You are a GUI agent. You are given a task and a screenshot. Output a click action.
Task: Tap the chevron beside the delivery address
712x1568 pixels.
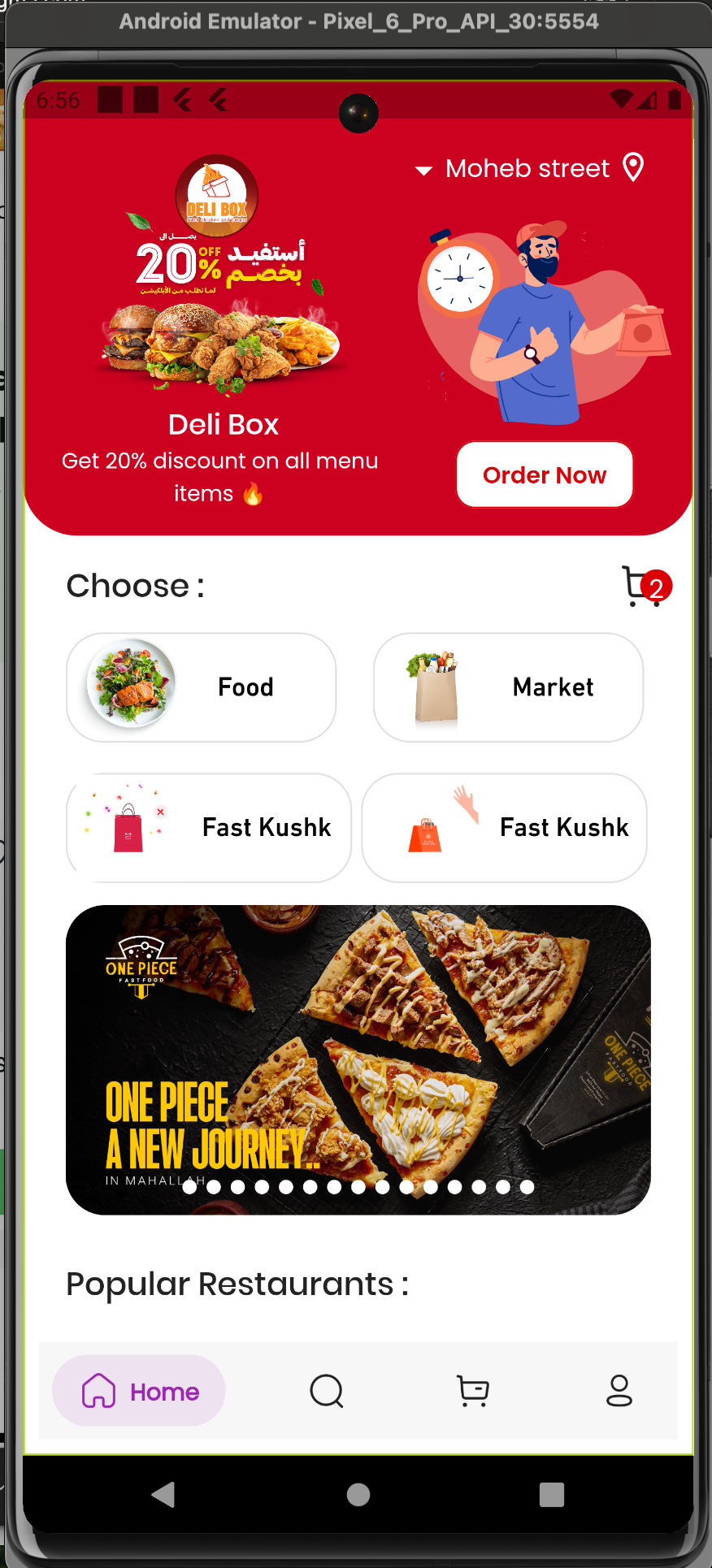pyautogui.click(x=424, y=171)
